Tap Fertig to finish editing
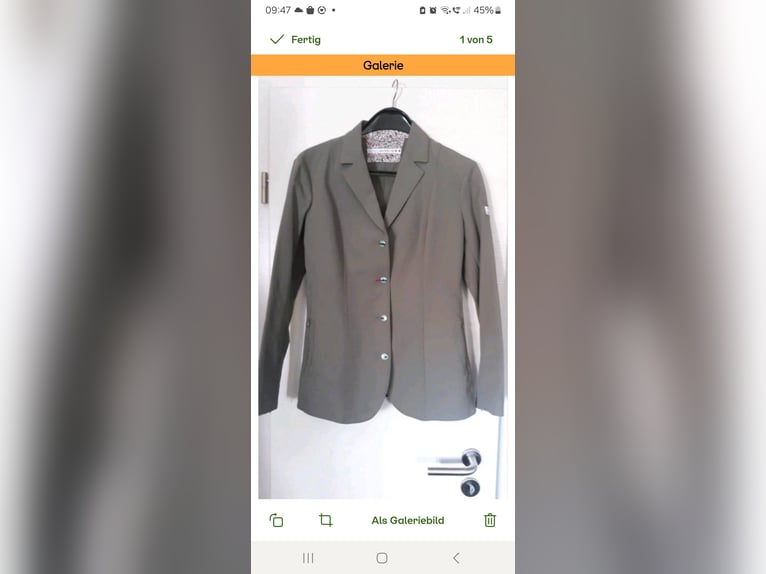Image resolution: width=766 pixels, height=574 pixels. click(x=296, y=40)
